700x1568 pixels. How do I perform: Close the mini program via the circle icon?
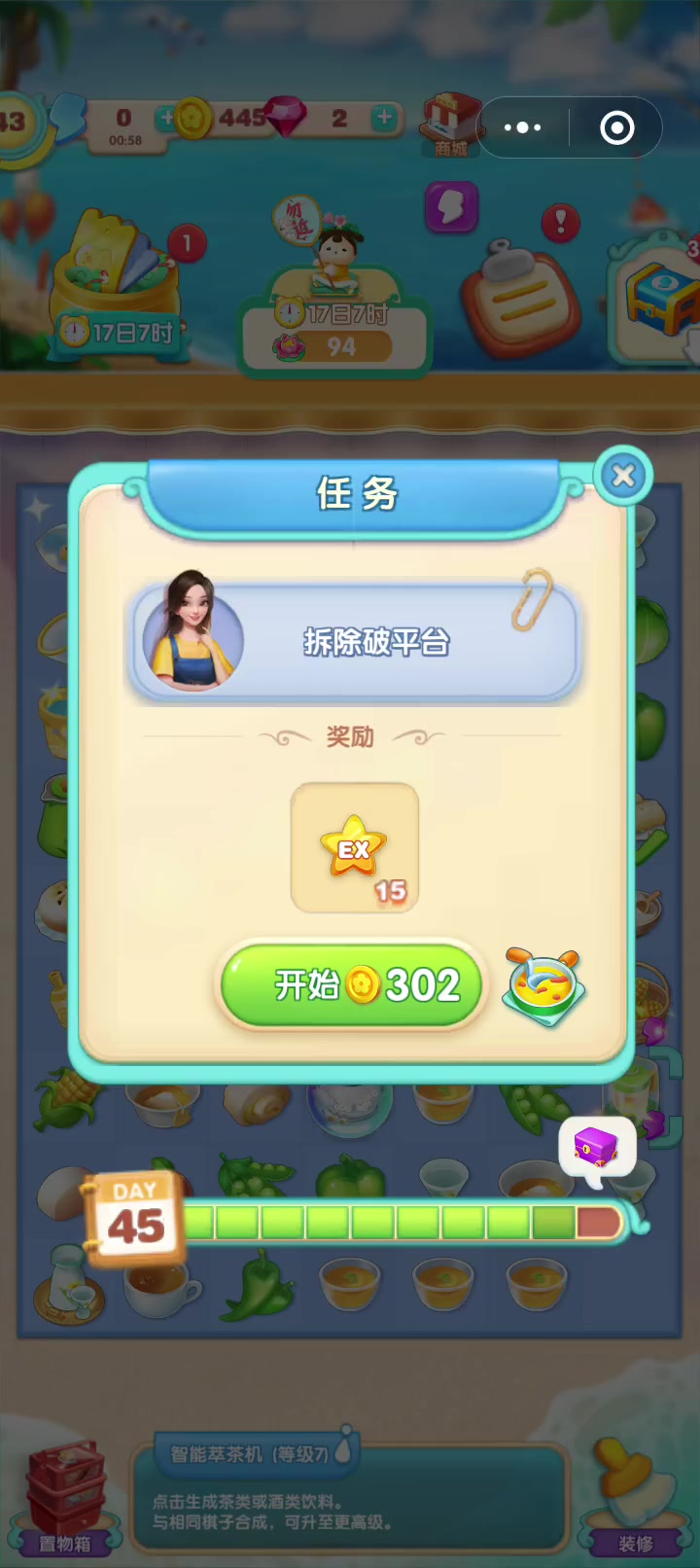(x=617, y=127)
